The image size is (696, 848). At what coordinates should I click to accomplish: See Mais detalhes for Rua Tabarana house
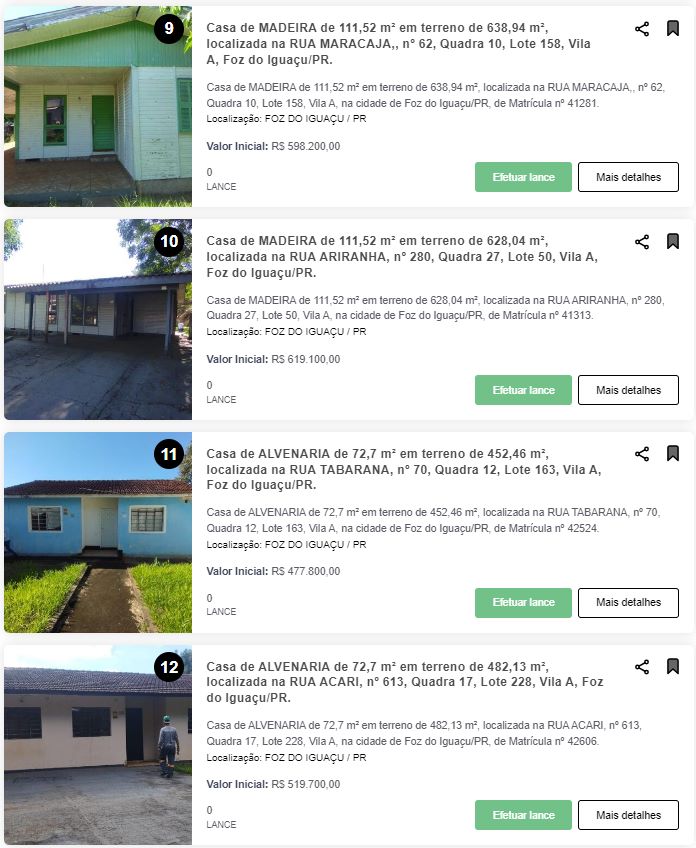628,603
